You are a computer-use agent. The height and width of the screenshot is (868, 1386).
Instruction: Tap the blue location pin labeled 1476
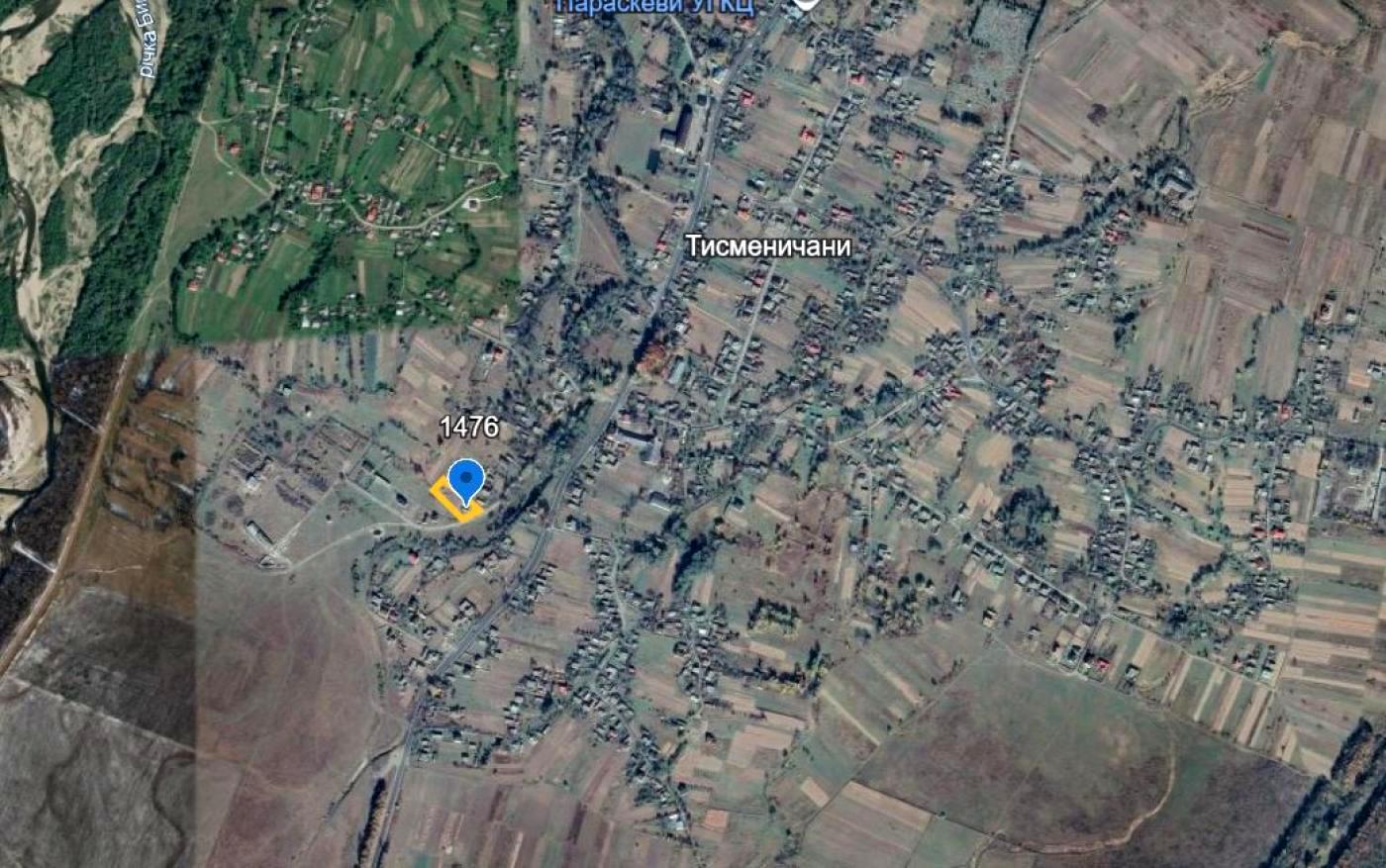click(x=465, y=481)
